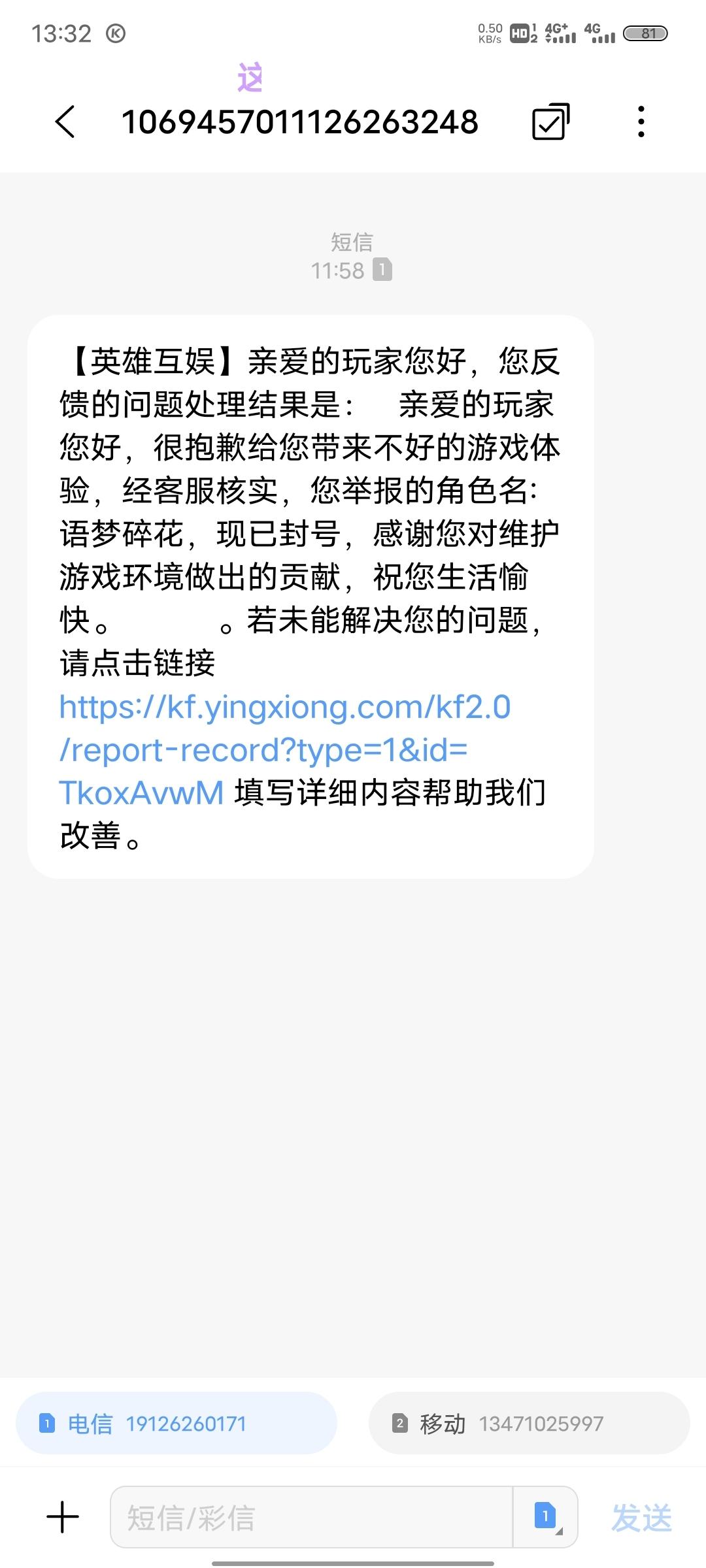The width and height of the screenshot is (706, 1568).
Task: Open attachments with the plus icon
Action: click(x=63, y=1517)
